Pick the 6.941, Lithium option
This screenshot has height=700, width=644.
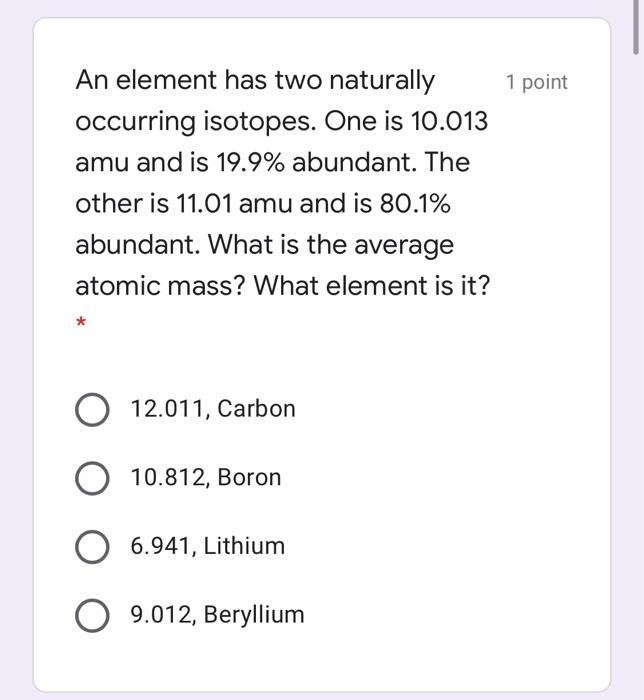93,547
